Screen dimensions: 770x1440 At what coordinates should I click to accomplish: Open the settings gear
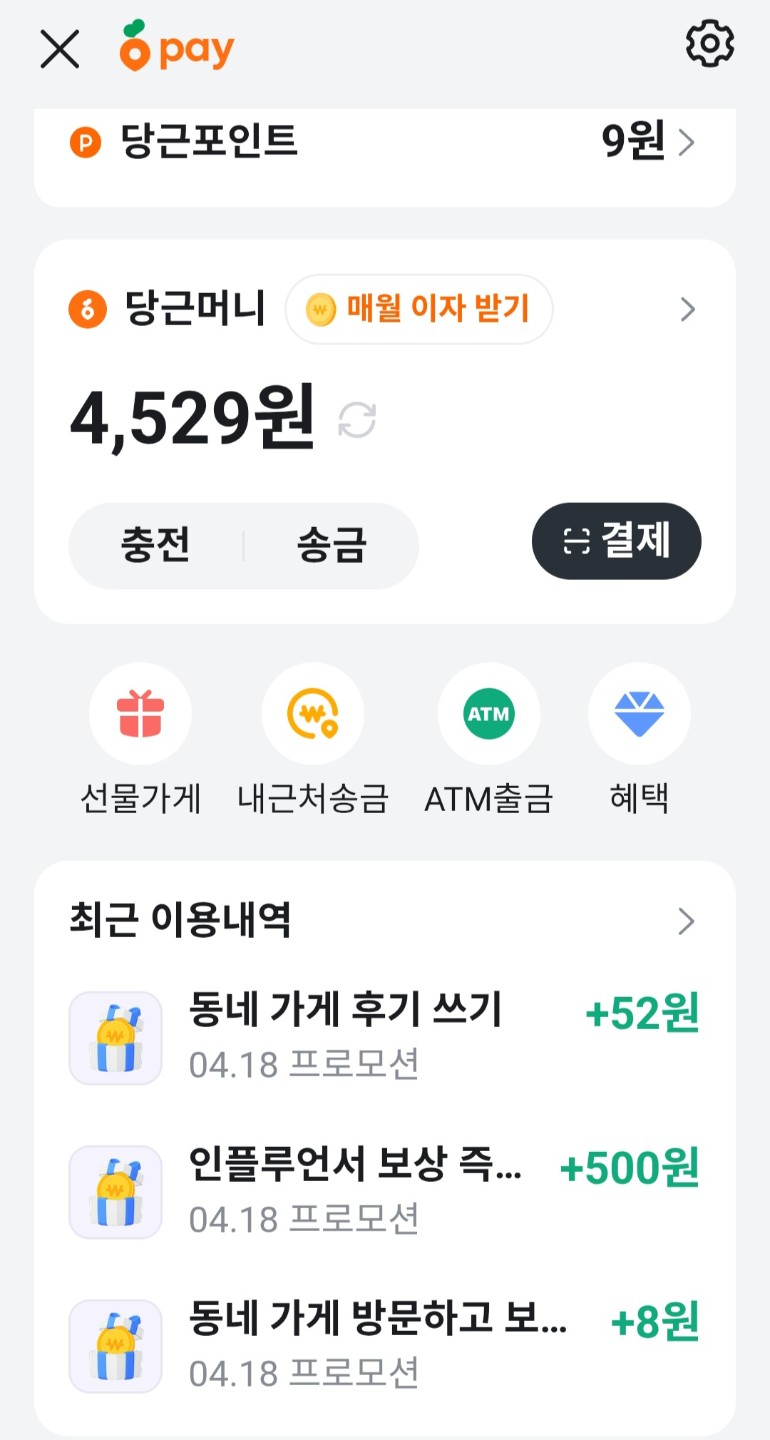coord(709,45)
